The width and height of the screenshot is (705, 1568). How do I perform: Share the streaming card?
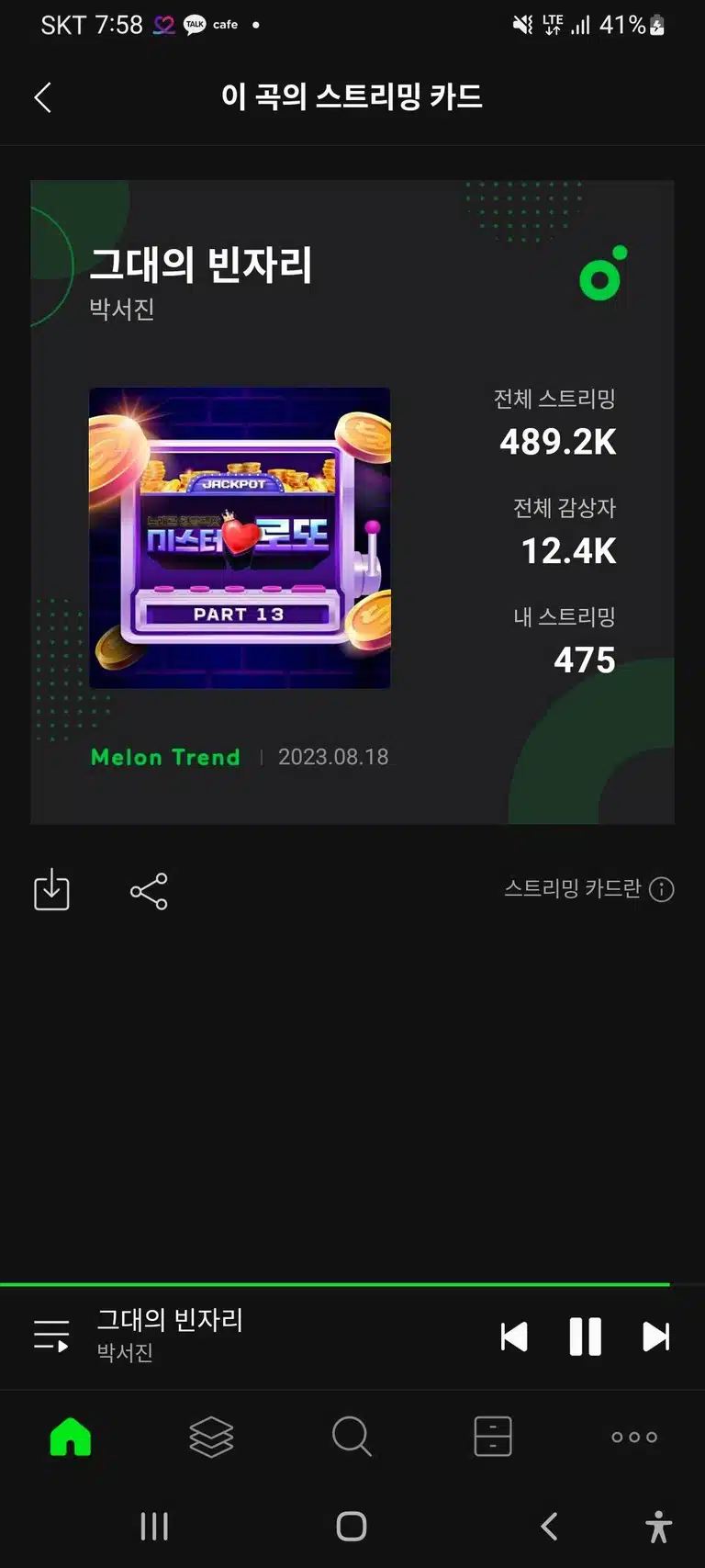149,890
